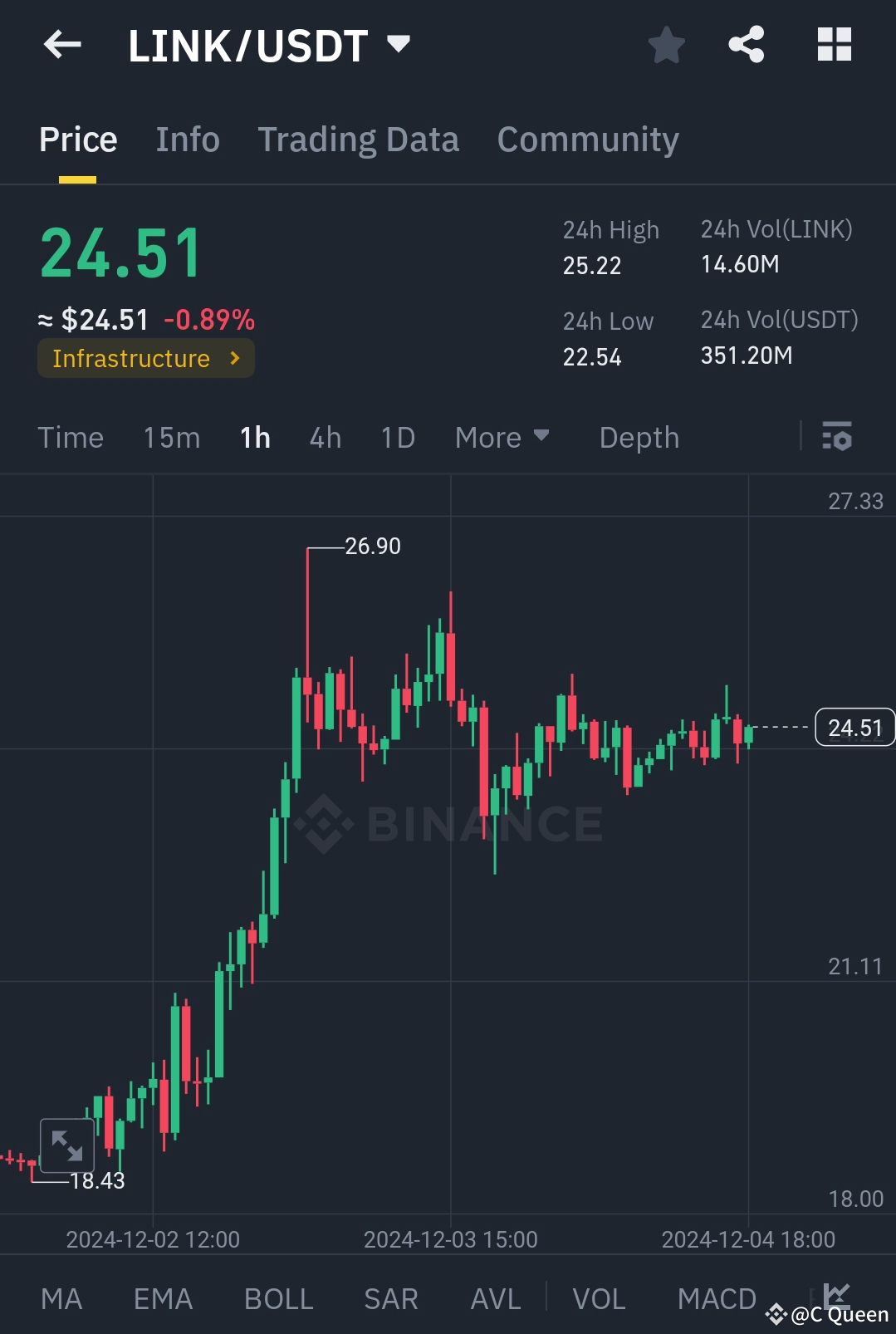Screen dimensions: 896x1334
Task: Open chart settings icon beside Depth
Action: pyautogui.click(x=837, y=436)
